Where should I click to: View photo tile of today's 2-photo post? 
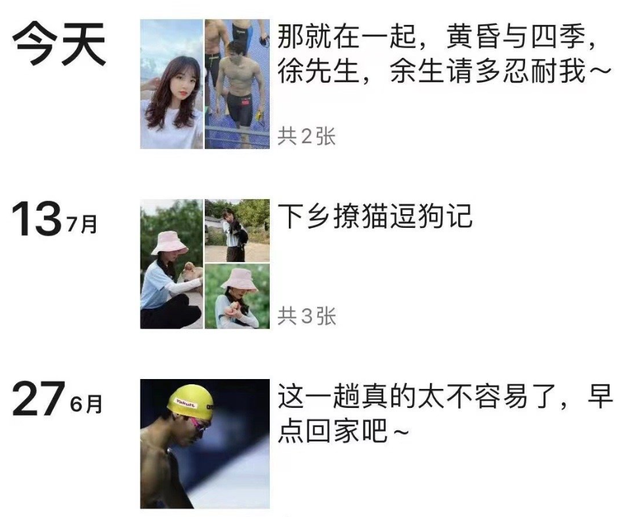point(205,84)
